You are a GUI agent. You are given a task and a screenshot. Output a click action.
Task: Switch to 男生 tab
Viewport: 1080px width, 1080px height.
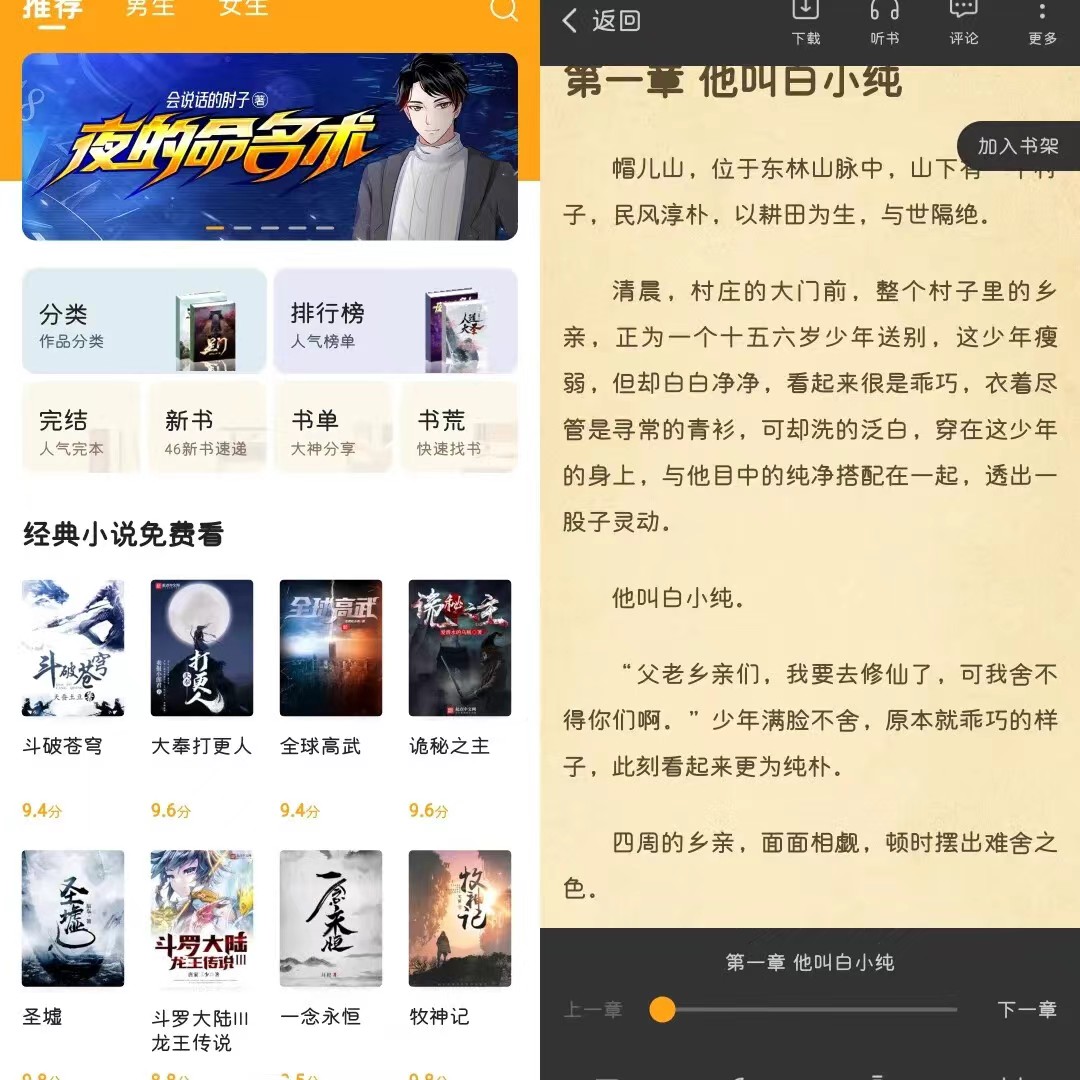click(151, 8)
